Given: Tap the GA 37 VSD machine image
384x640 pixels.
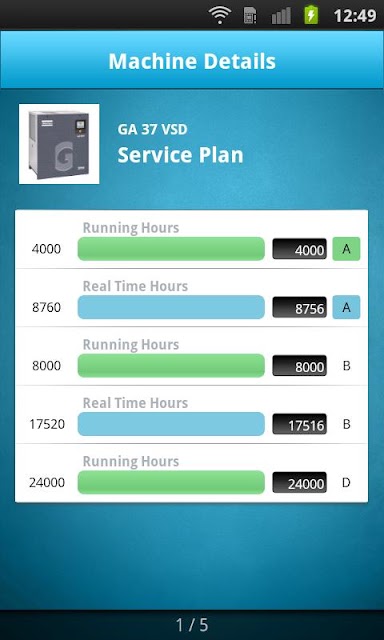Looking at the screenshot, I should (59, 144).
